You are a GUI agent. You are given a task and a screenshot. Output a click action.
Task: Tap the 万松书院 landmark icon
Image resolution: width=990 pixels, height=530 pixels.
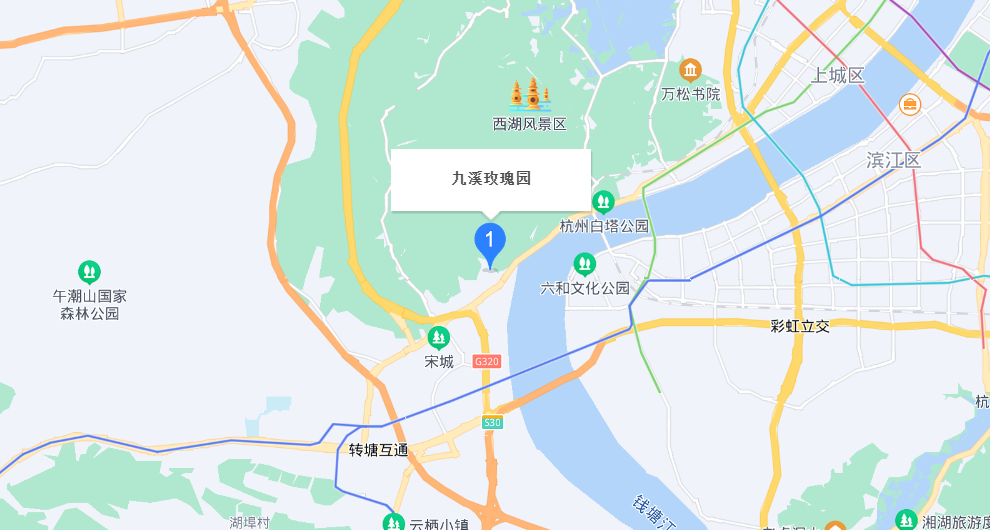pyautogui.click(x=690, y=70)
